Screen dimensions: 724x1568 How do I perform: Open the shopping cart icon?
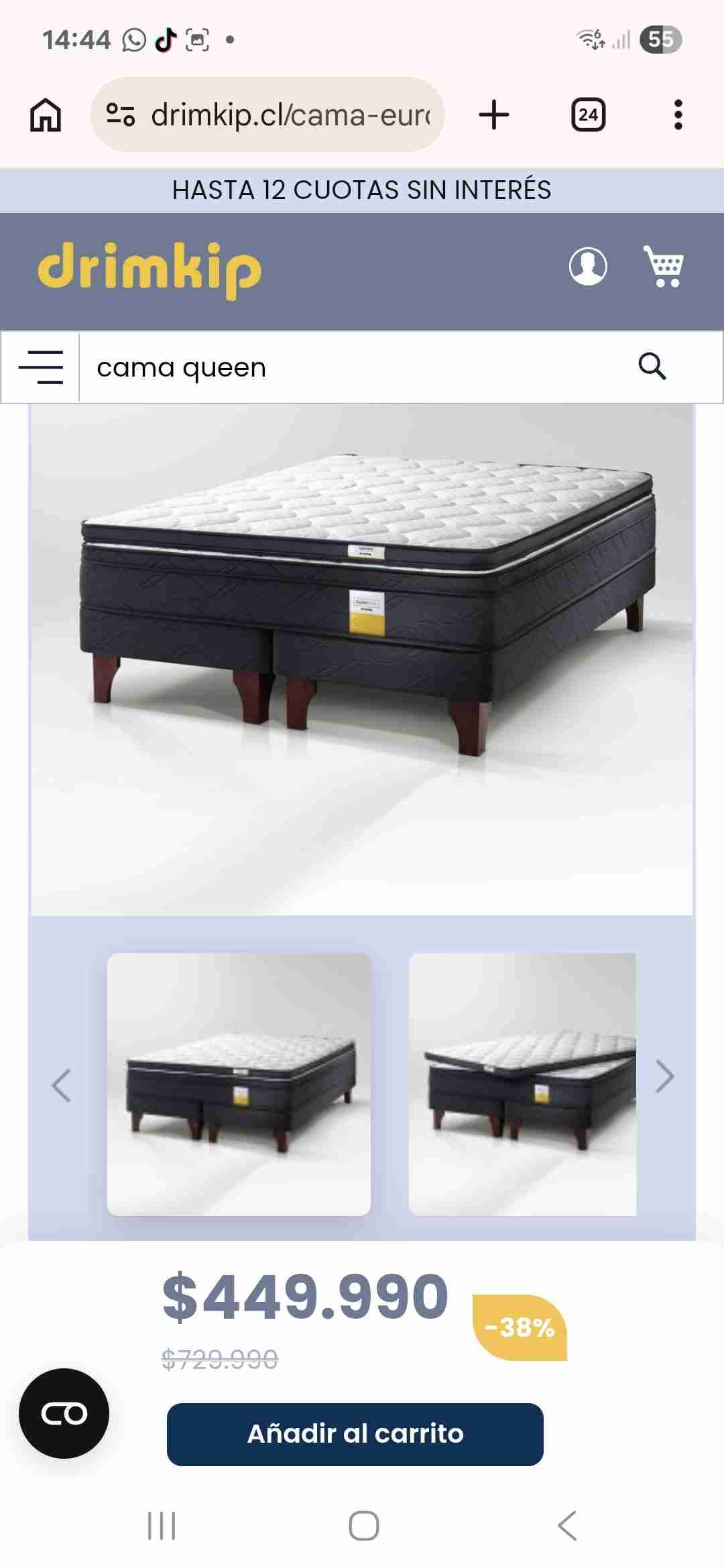664,265
